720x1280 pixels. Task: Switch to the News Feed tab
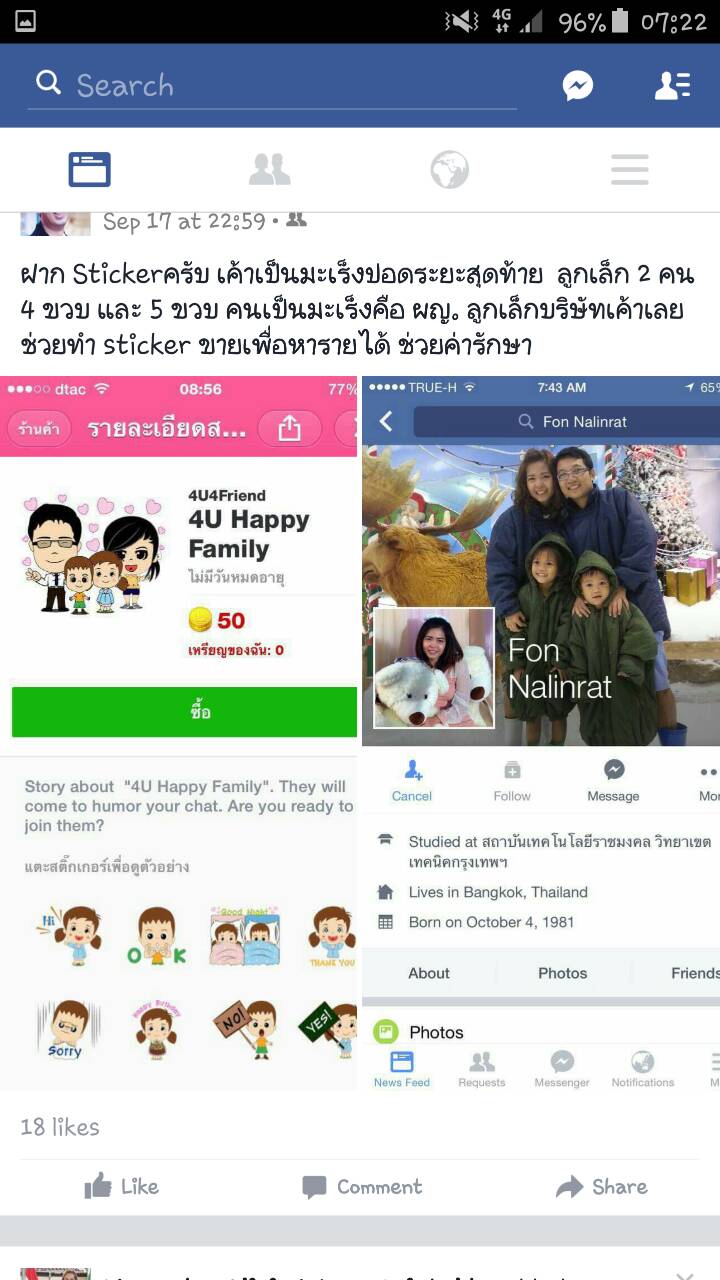pos(90,170)
